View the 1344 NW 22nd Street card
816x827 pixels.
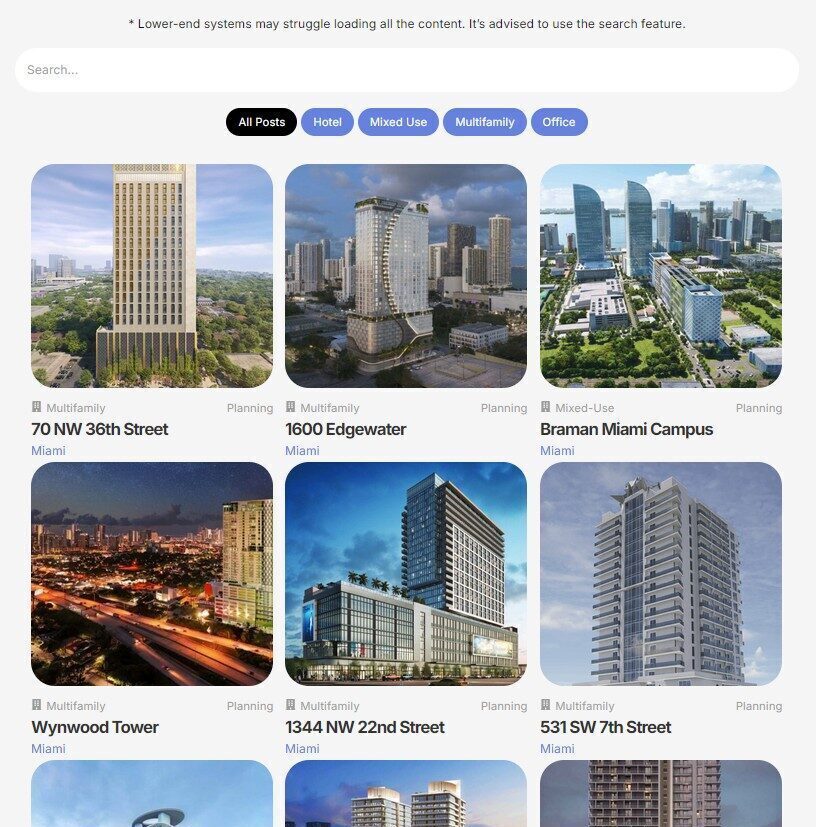click(405, 574)
